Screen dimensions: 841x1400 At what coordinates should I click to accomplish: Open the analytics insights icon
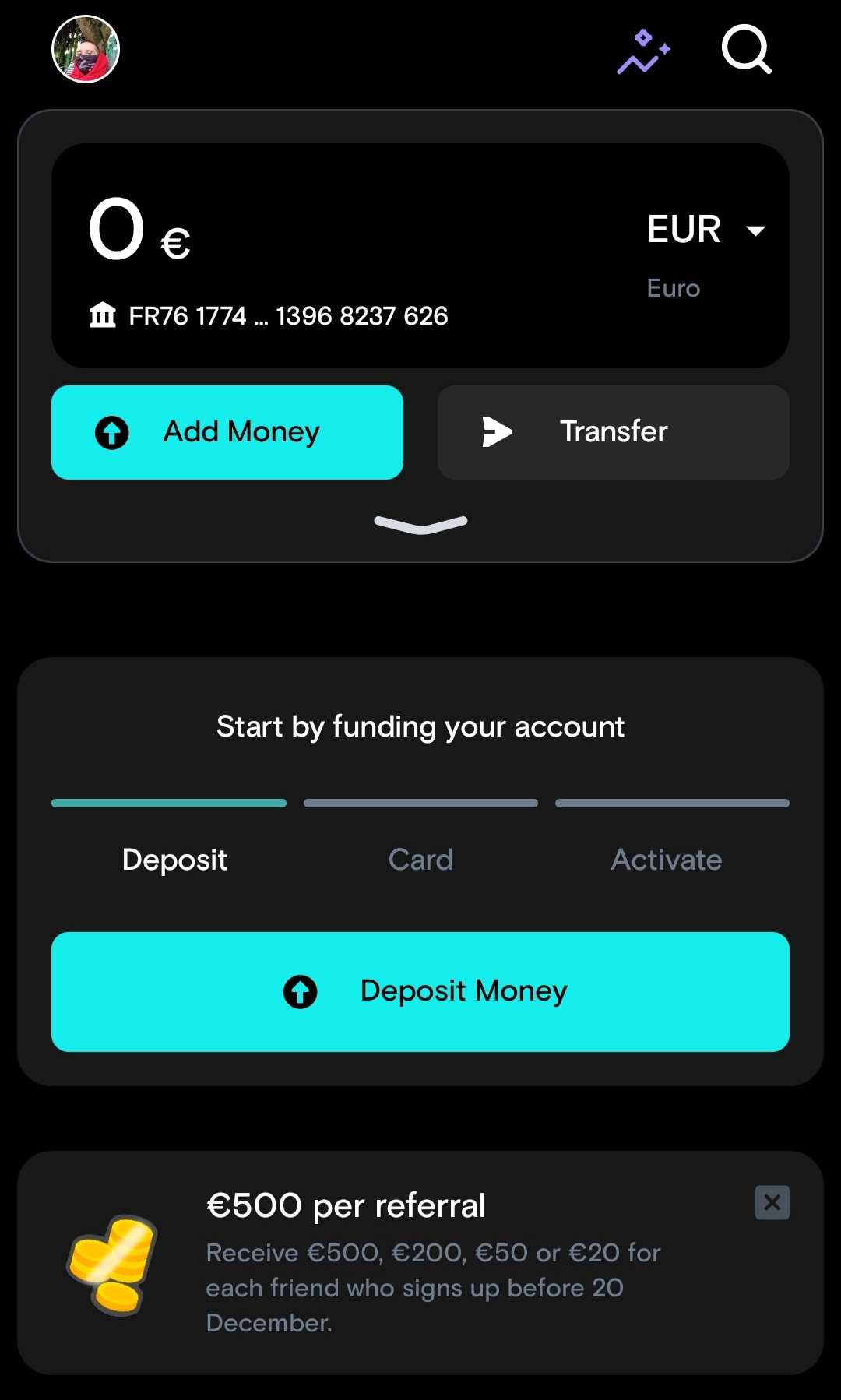(x=643, y=51)
